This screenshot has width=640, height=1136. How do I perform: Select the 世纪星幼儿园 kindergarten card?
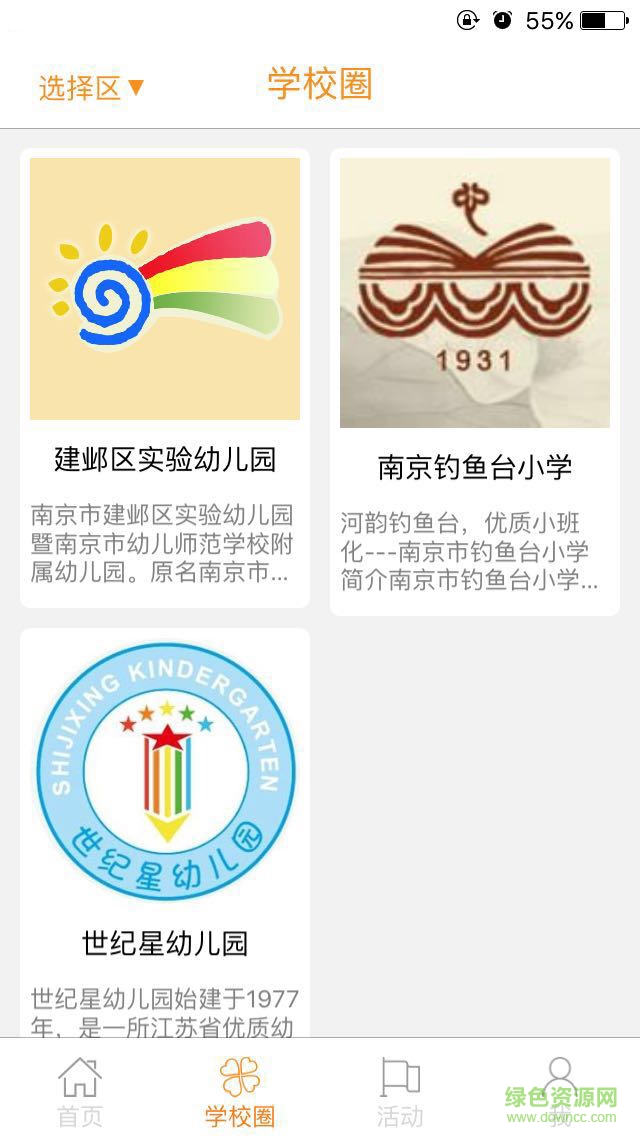165,830
